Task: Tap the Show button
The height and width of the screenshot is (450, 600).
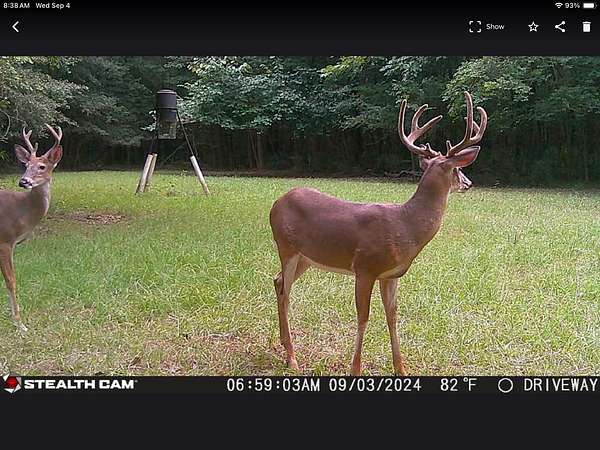Action: click(487, 27)
